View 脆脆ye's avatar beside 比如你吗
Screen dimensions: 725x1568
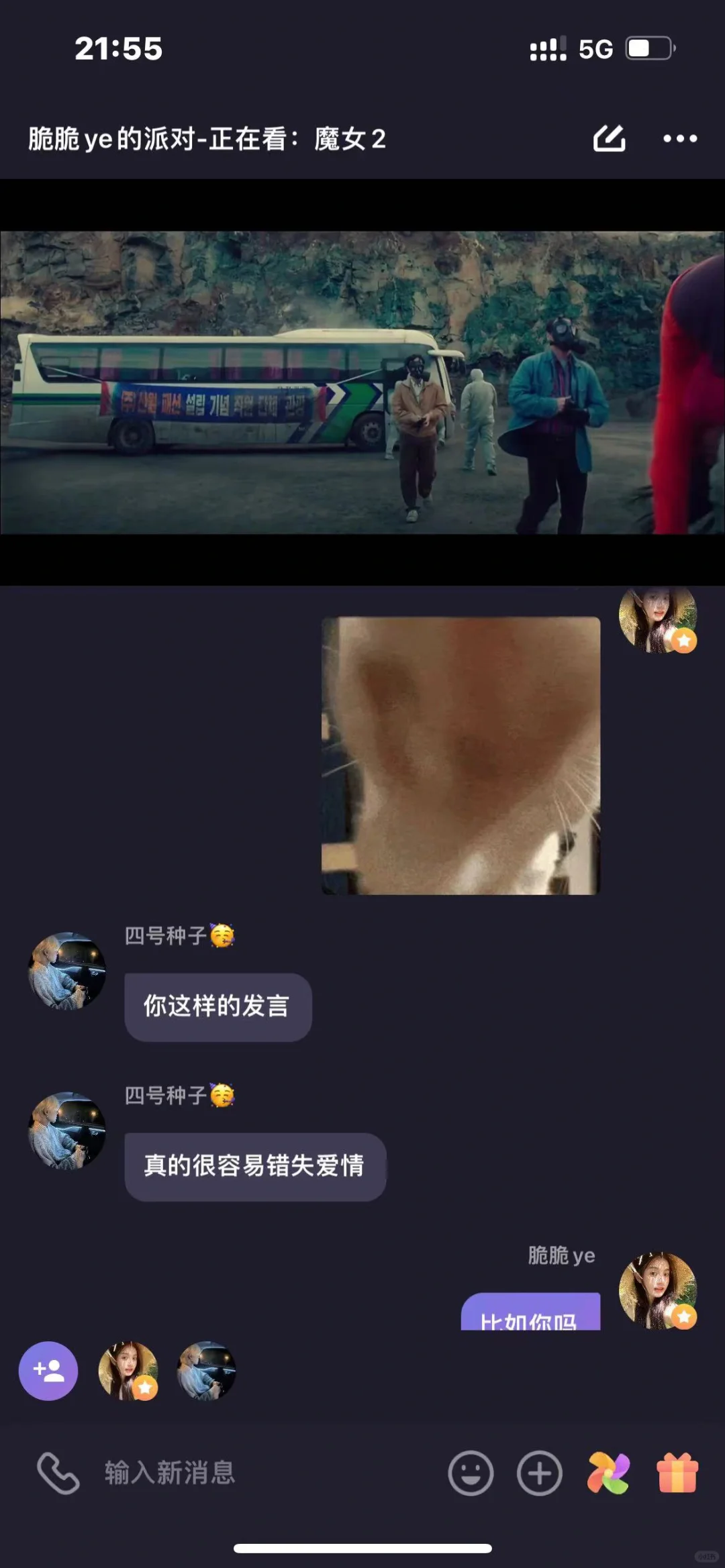point(658,1290)
